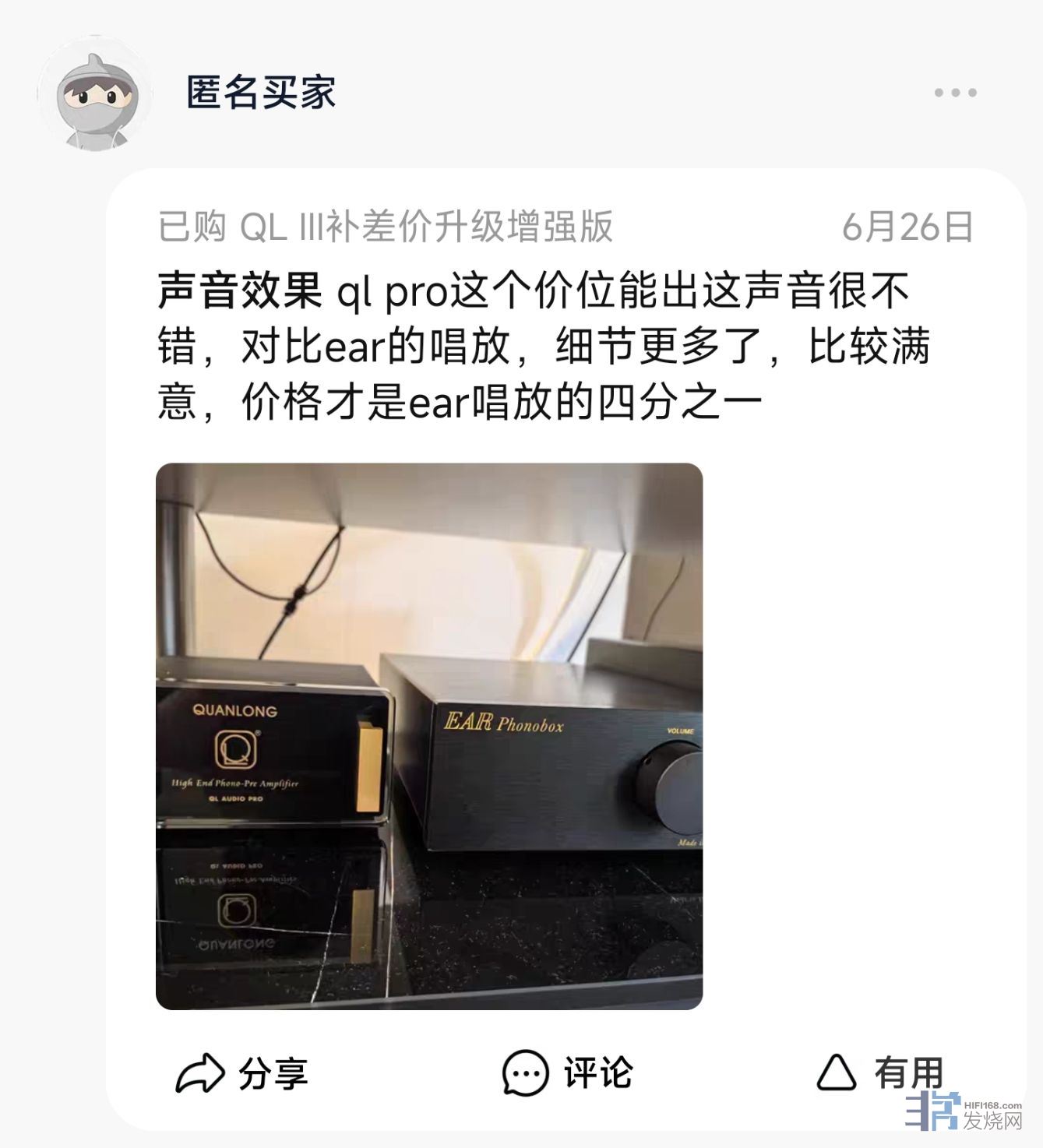Screen dimensions: 1043x1148
Task: Mark the review as helpful (有用)
Action: 880,1073
